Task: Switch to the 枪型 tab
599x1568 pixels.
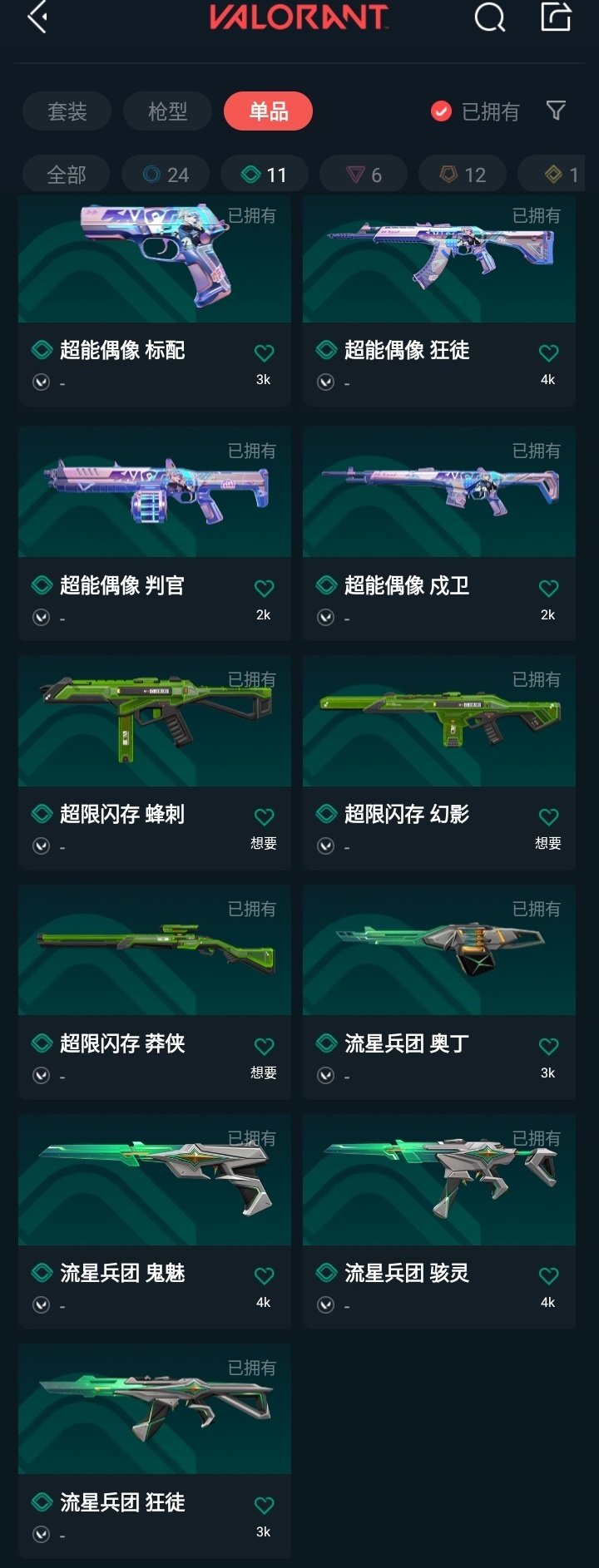Action: [166, 111]
